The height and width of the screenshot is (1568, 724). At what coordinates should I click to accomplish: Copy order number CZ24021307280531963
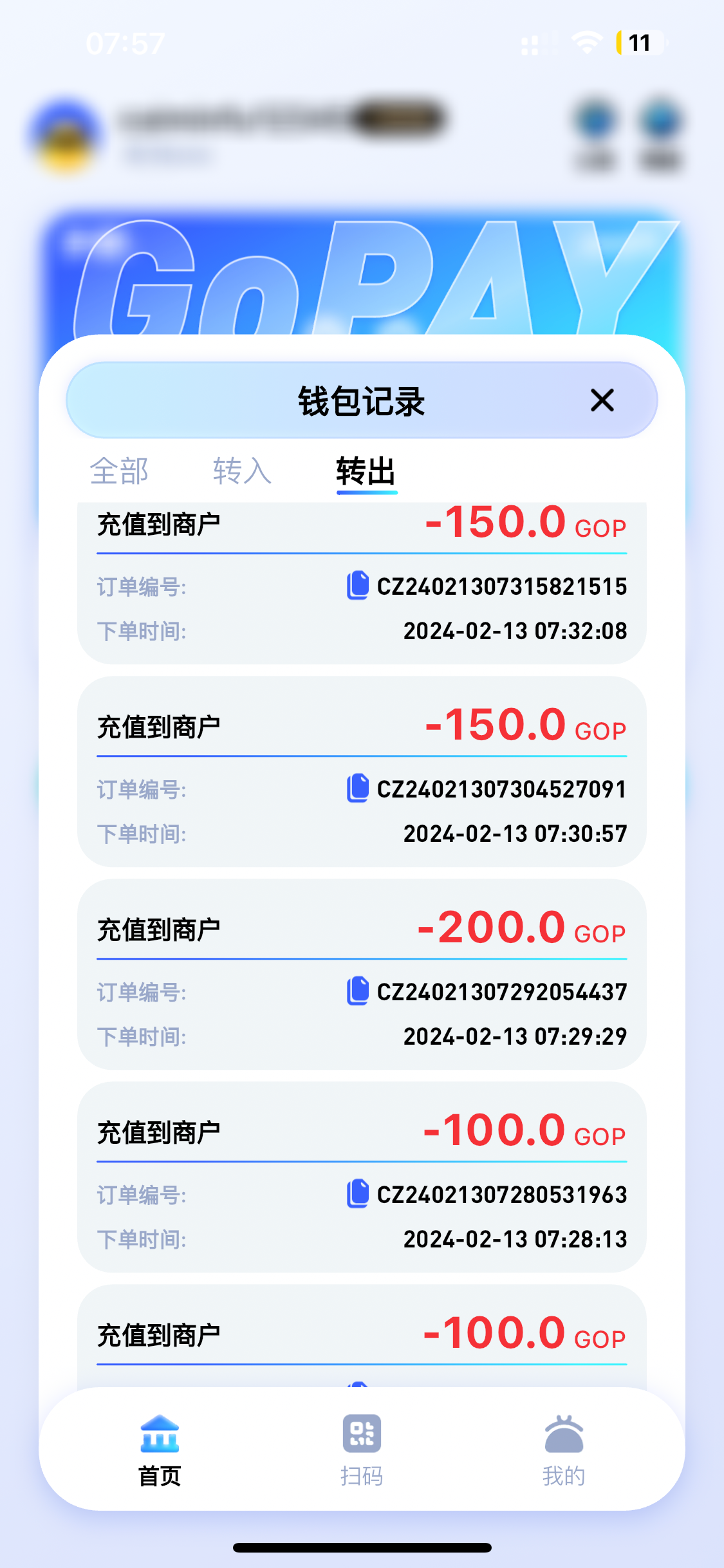click(x=358, y=1194)
